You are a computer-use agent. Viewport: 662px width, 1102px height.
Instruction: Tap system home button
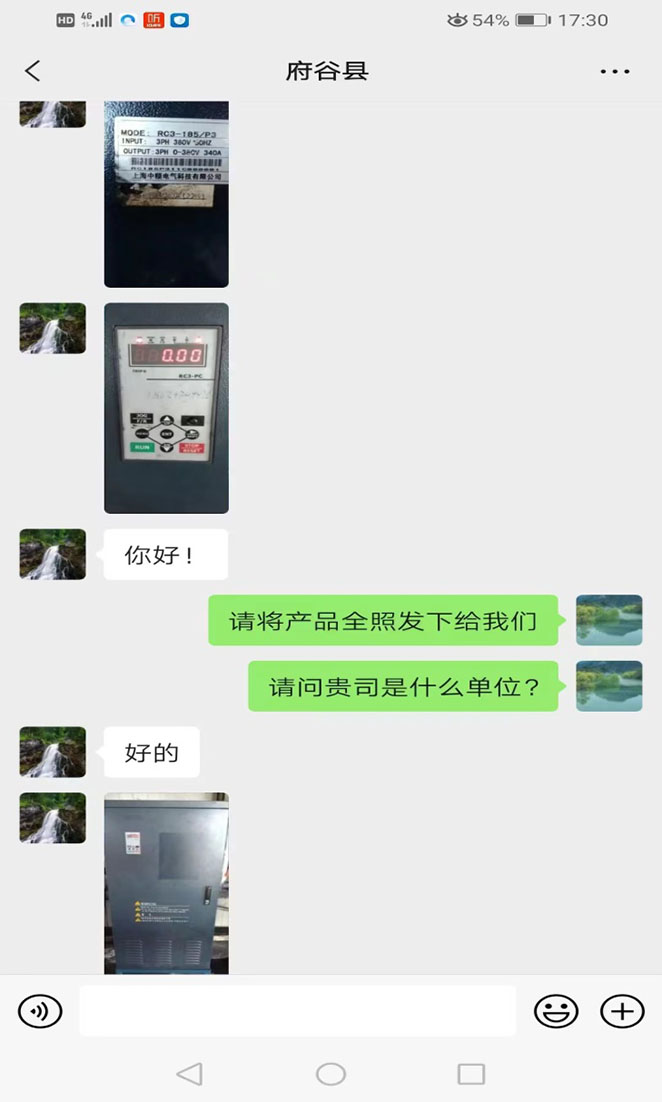[x=331, y=1074]
